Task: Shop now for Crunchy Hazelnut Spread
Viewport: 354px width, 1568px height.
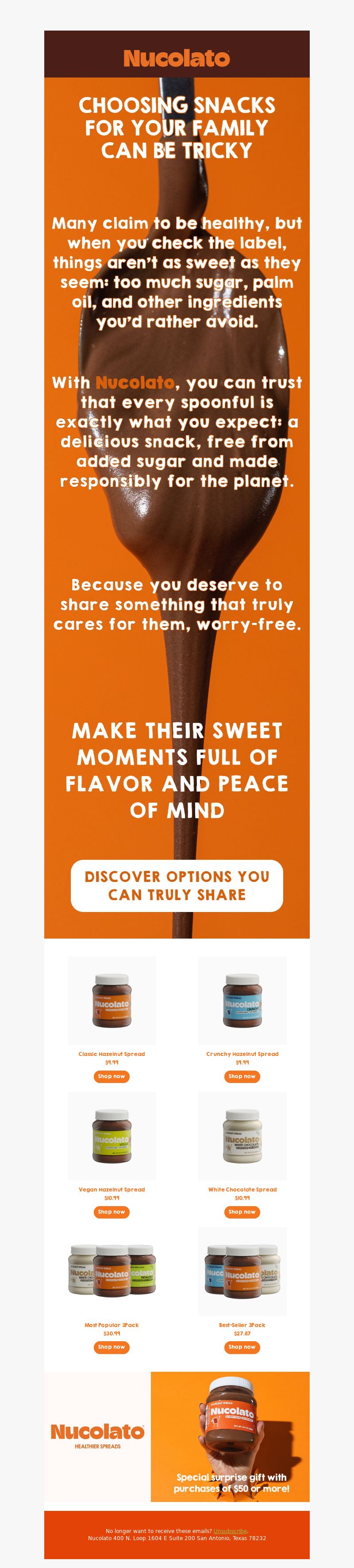Action: 242,1076
